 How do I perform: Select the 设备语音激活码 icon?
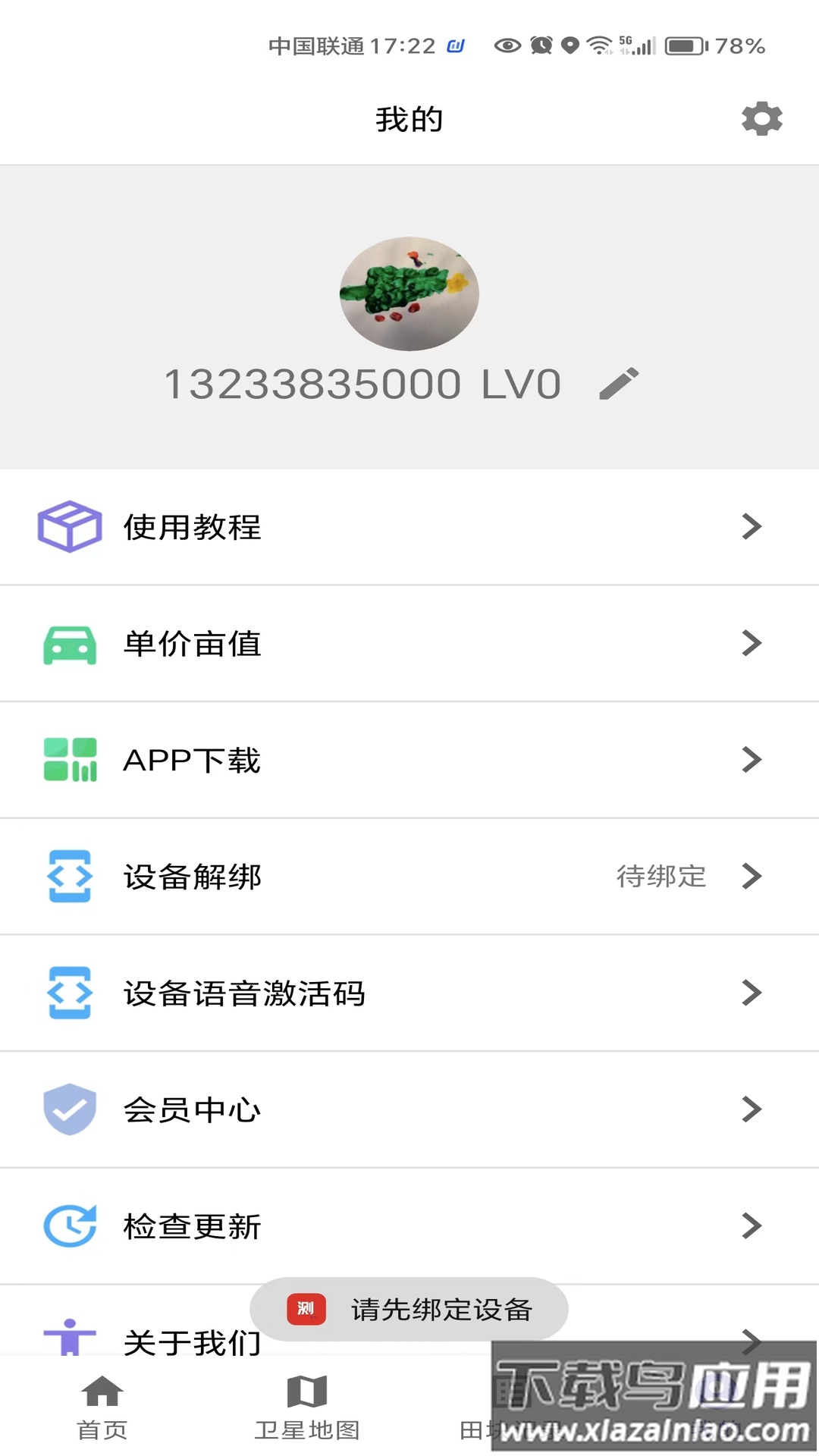click(x=69, y=993)
